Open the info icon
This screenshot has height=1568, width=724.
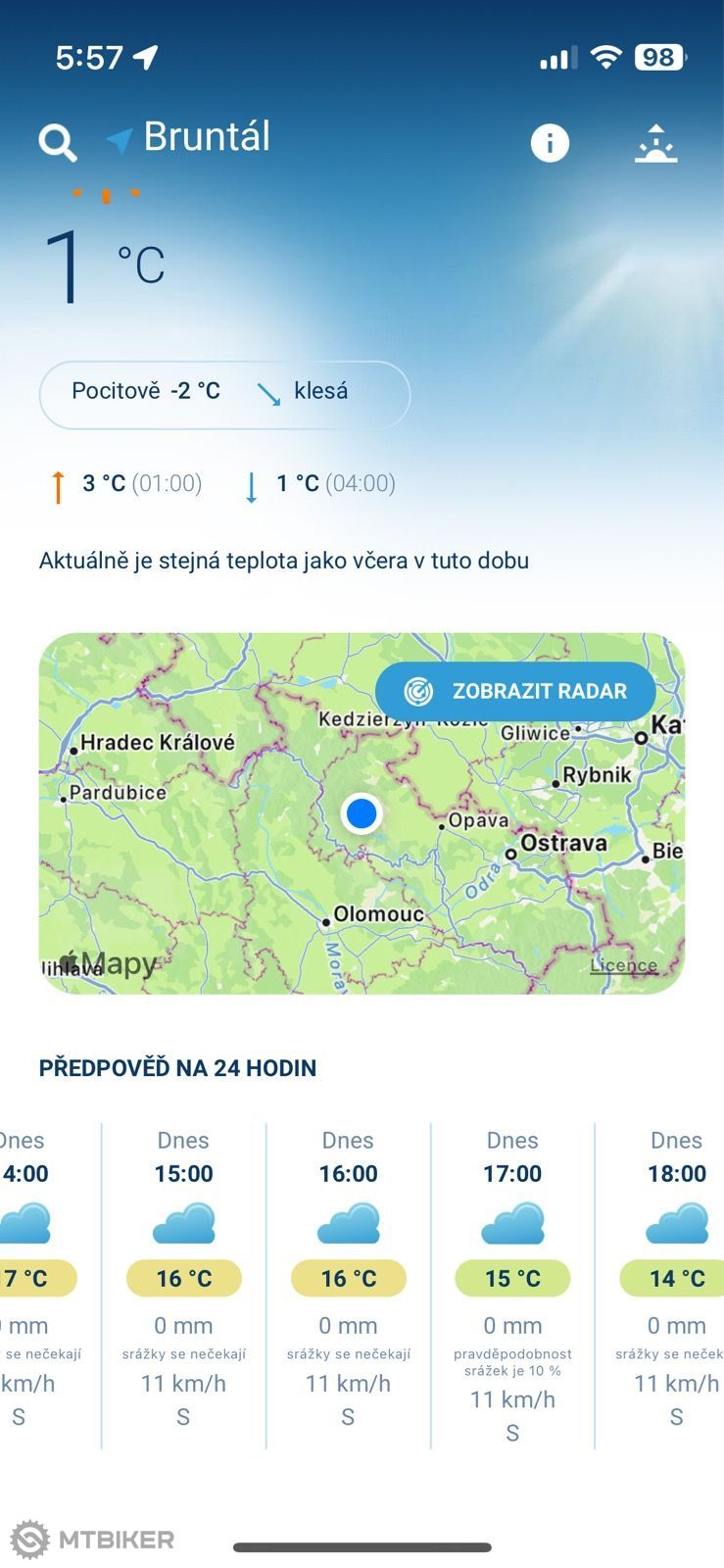click(550, 143)
